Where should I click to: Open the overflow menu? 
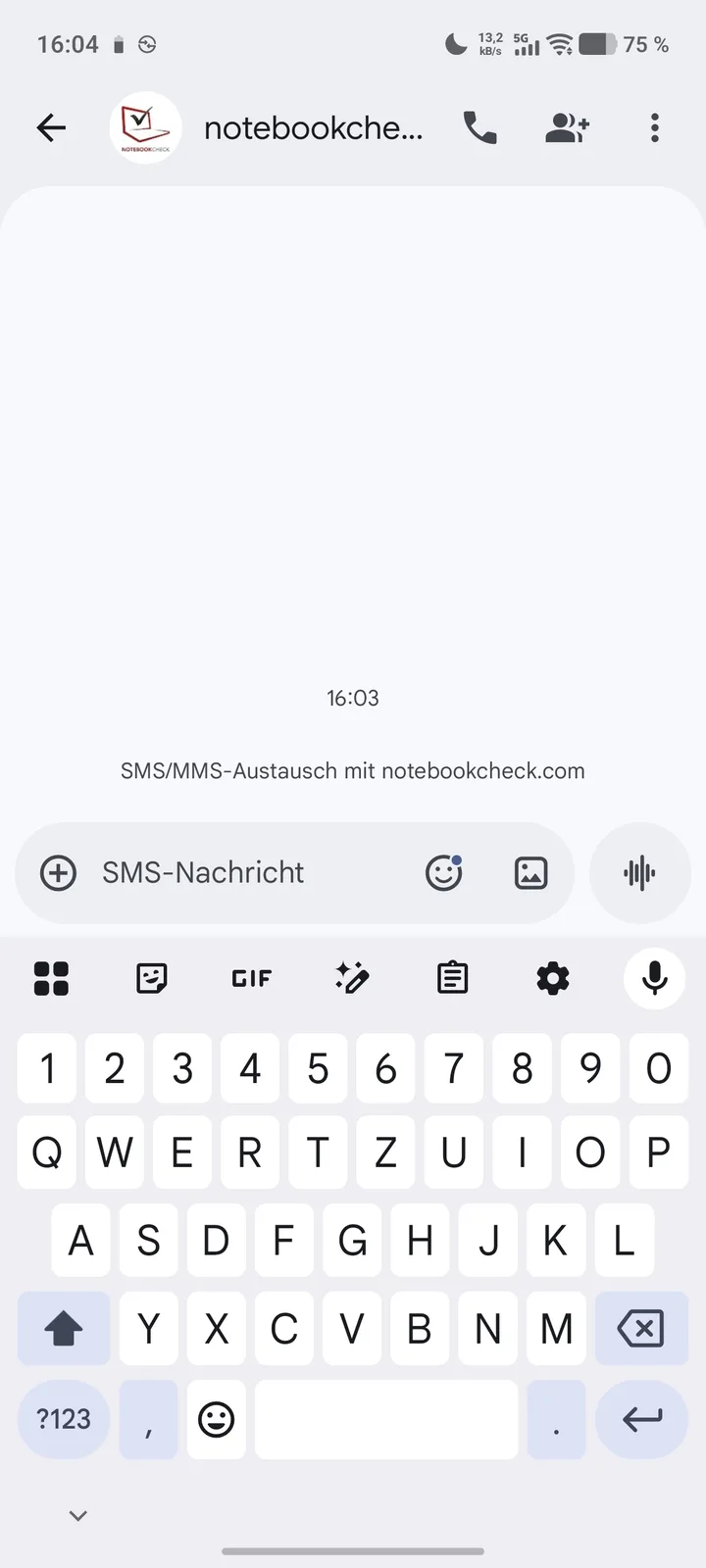[x=654, y=127]
